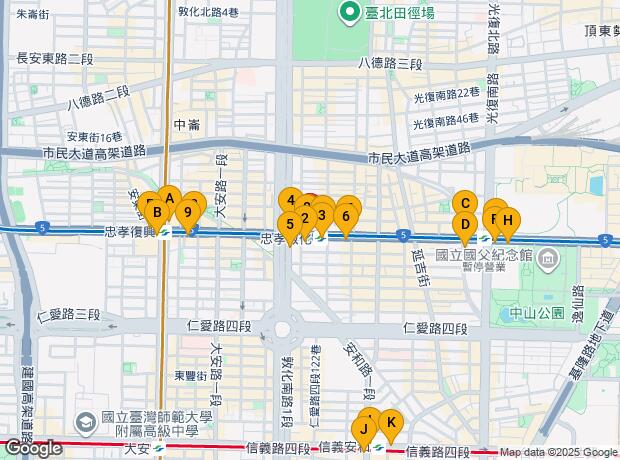This screenshot has height=460, width=620.
Task: Open map marker K
Action: [391, 422]
